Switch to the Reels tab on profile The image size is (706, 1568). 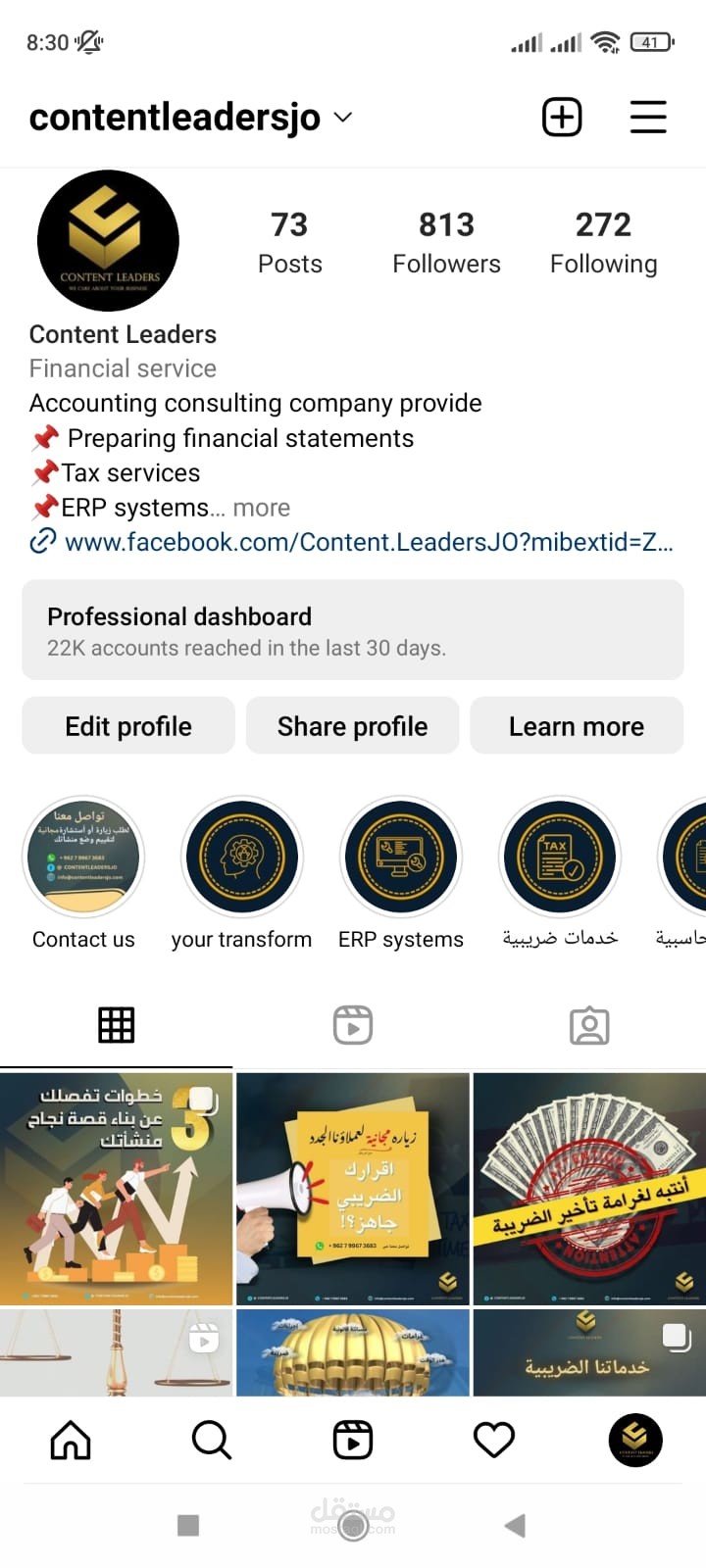point(353,1025)
